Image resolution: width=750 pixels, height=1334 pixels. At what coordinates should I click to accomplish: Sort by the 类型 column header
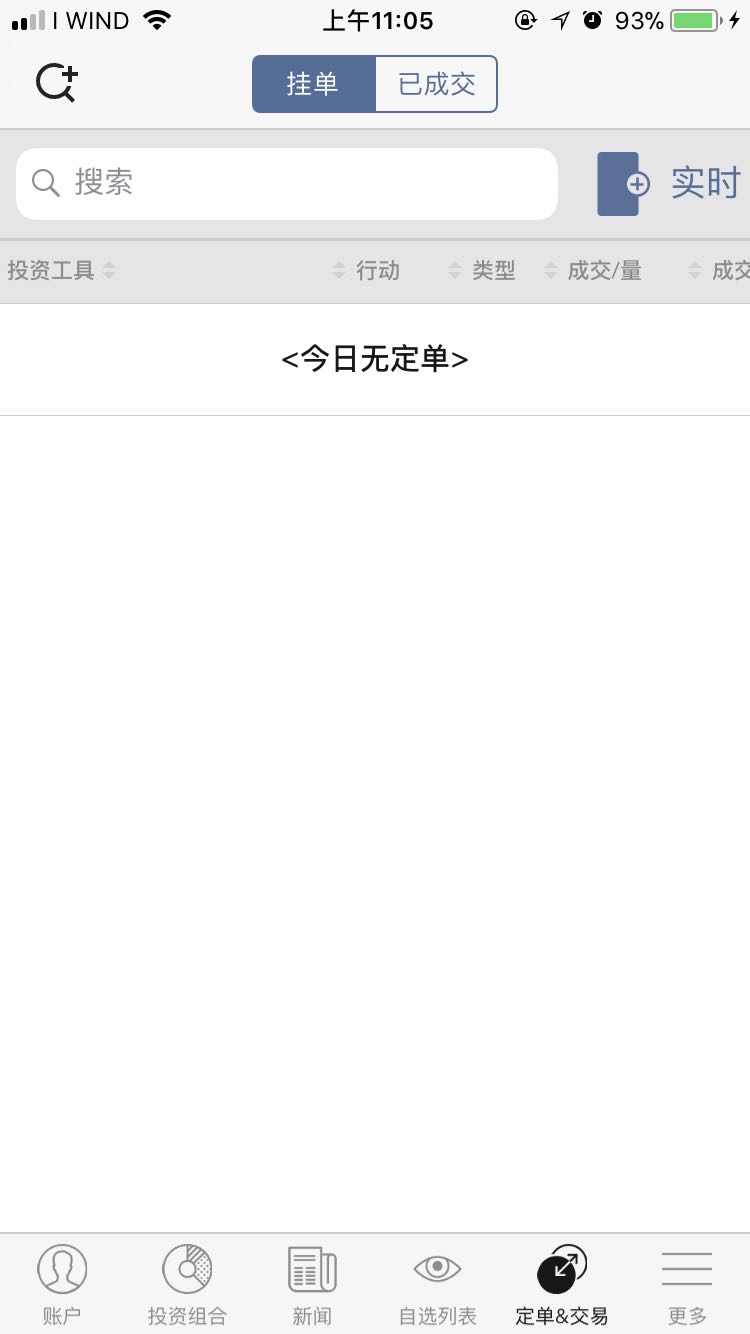tap(482, 270)
